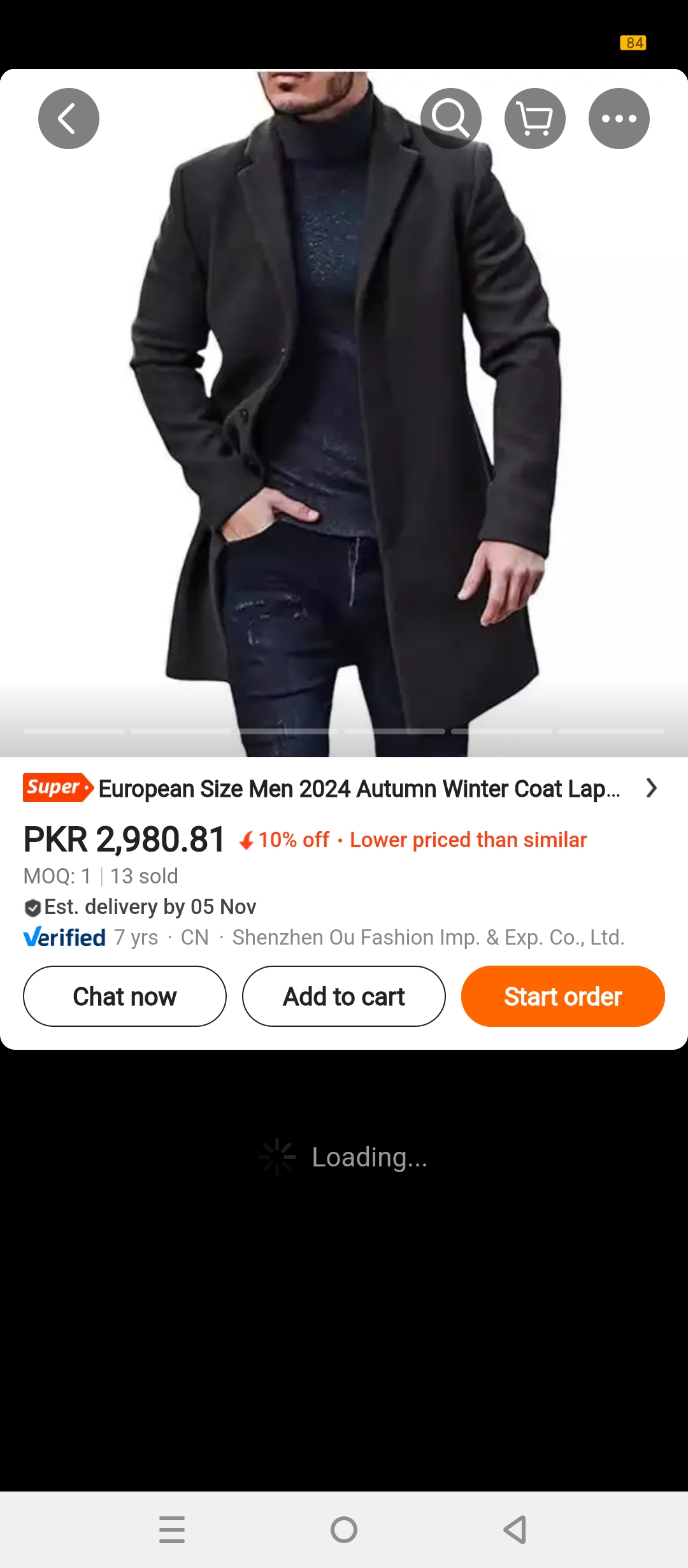Tap the system home button
This screenshot has height=1568, width=688.
coord(344,1529)
